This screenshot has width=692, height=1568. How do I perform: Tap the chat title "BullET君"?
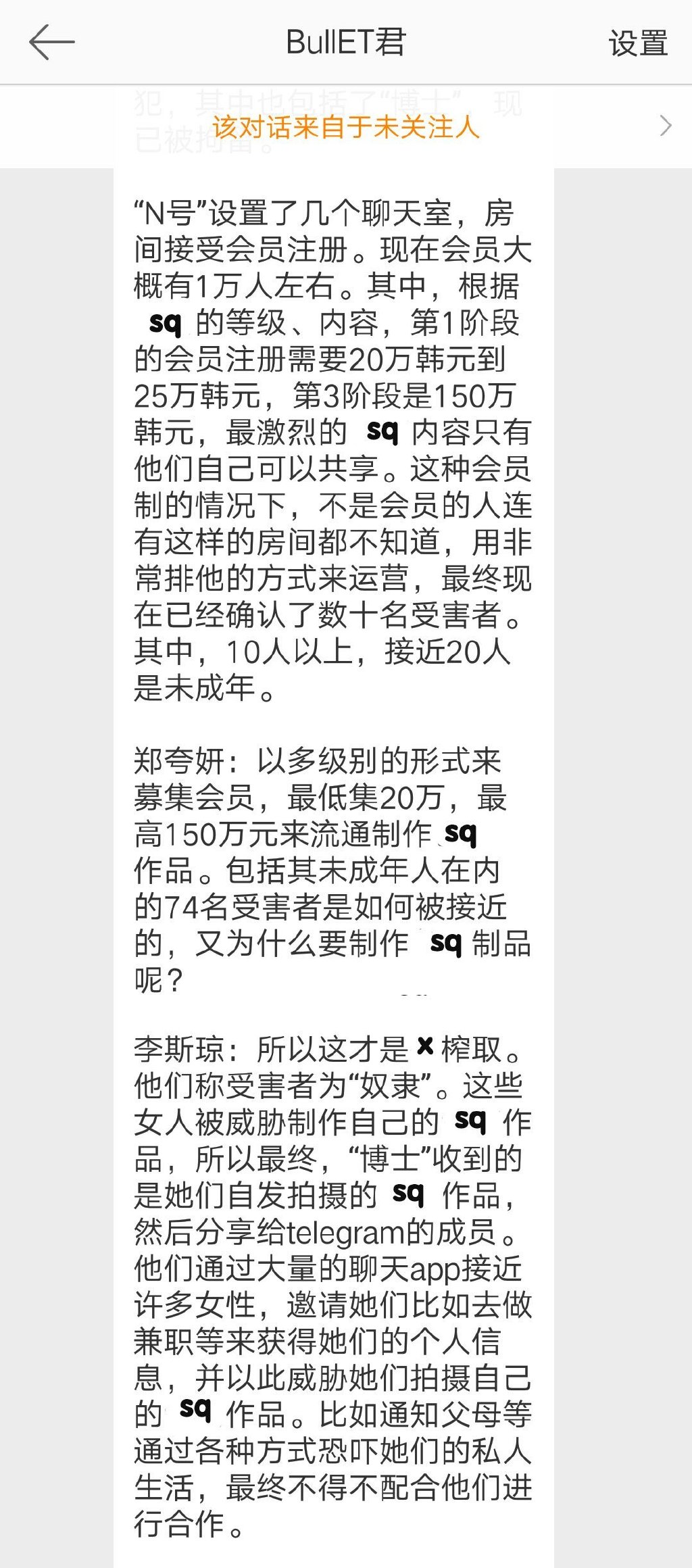pos(346,42)
